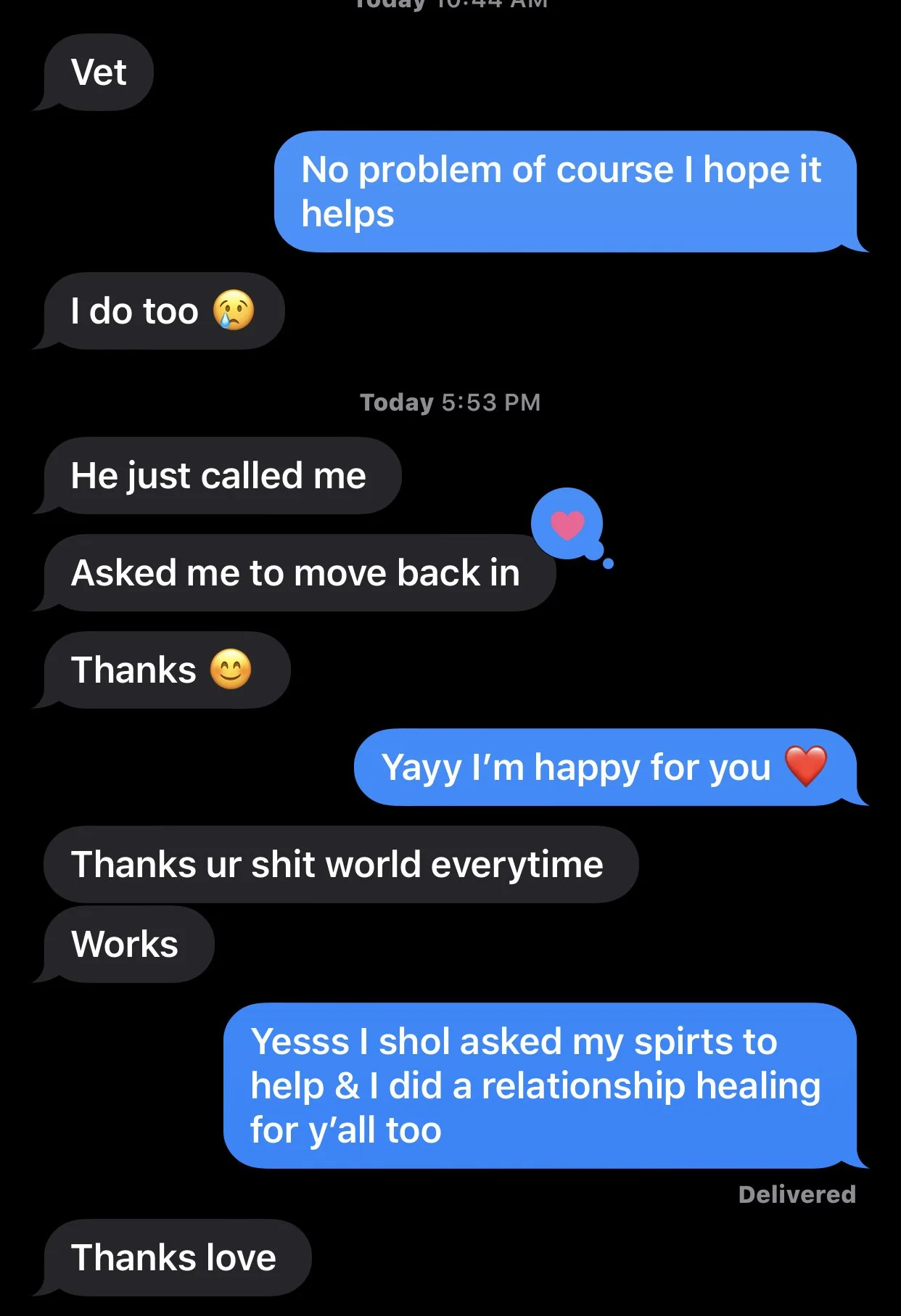Tap the heart reaction on "Asked me to move back in"
Image resolution: width=901 pixels, height=1316 pixels.
click(x=567, y=525)
